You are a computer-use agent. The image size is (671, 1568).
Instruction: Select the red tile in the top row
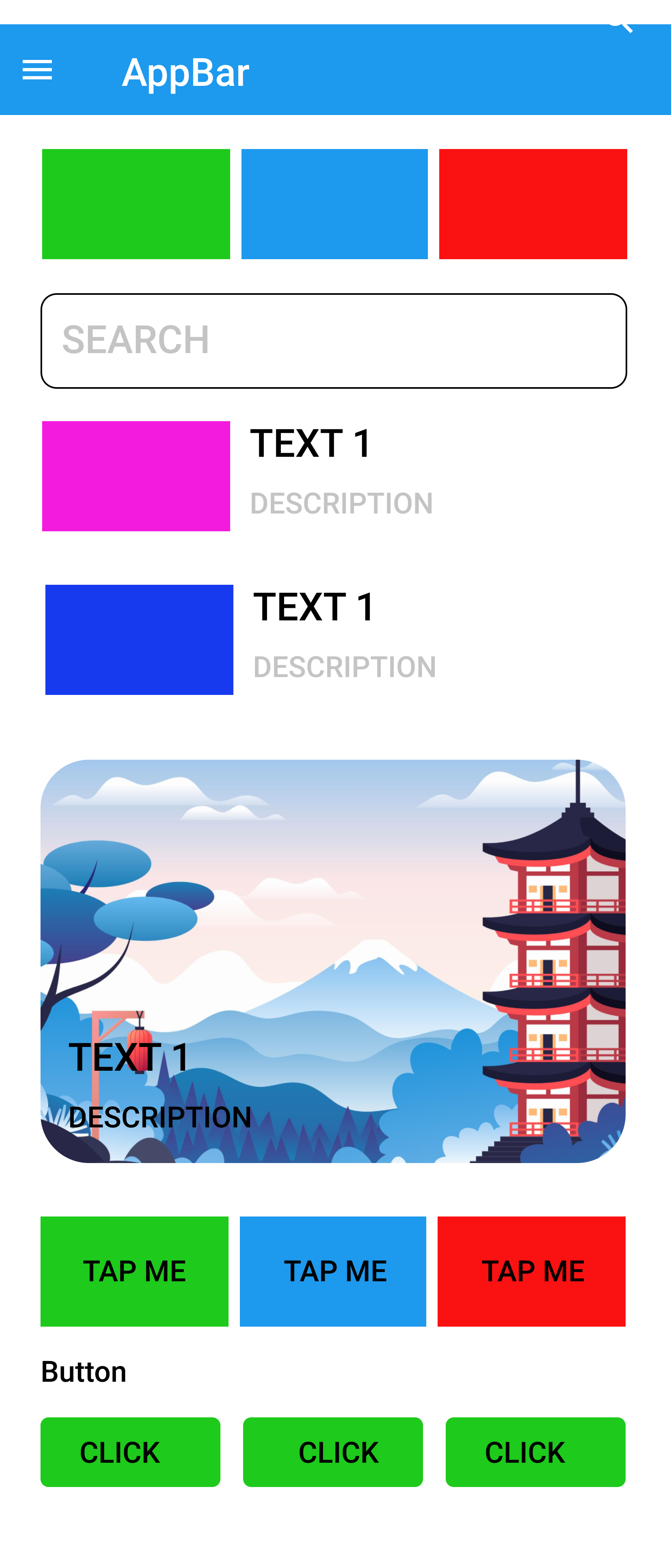[x=533, y=204]
